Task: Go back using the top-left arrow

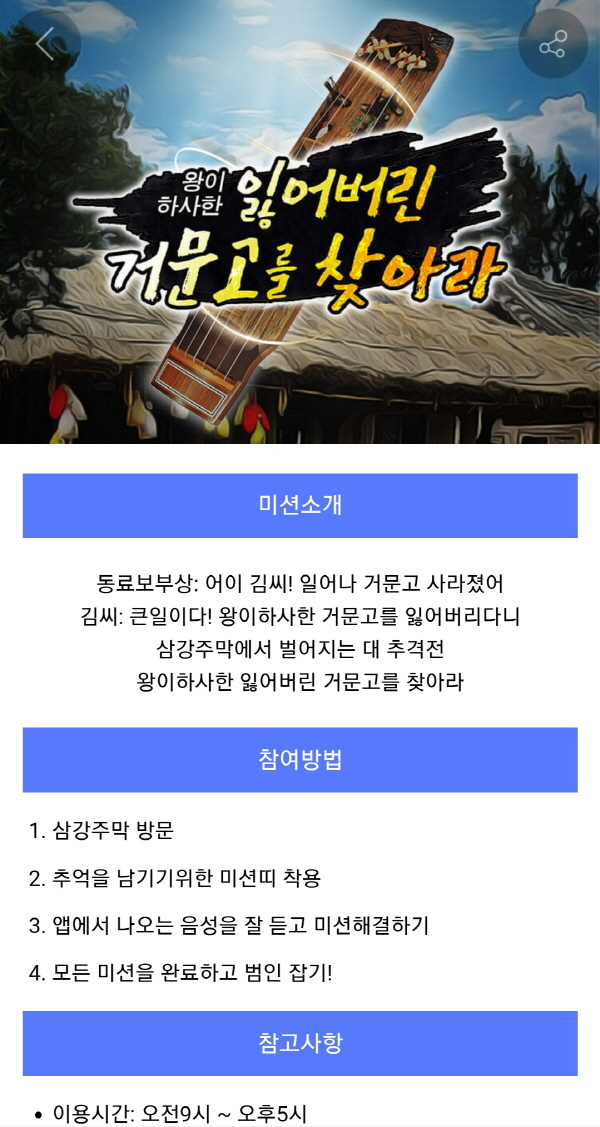Action: (x=44, y=44)
